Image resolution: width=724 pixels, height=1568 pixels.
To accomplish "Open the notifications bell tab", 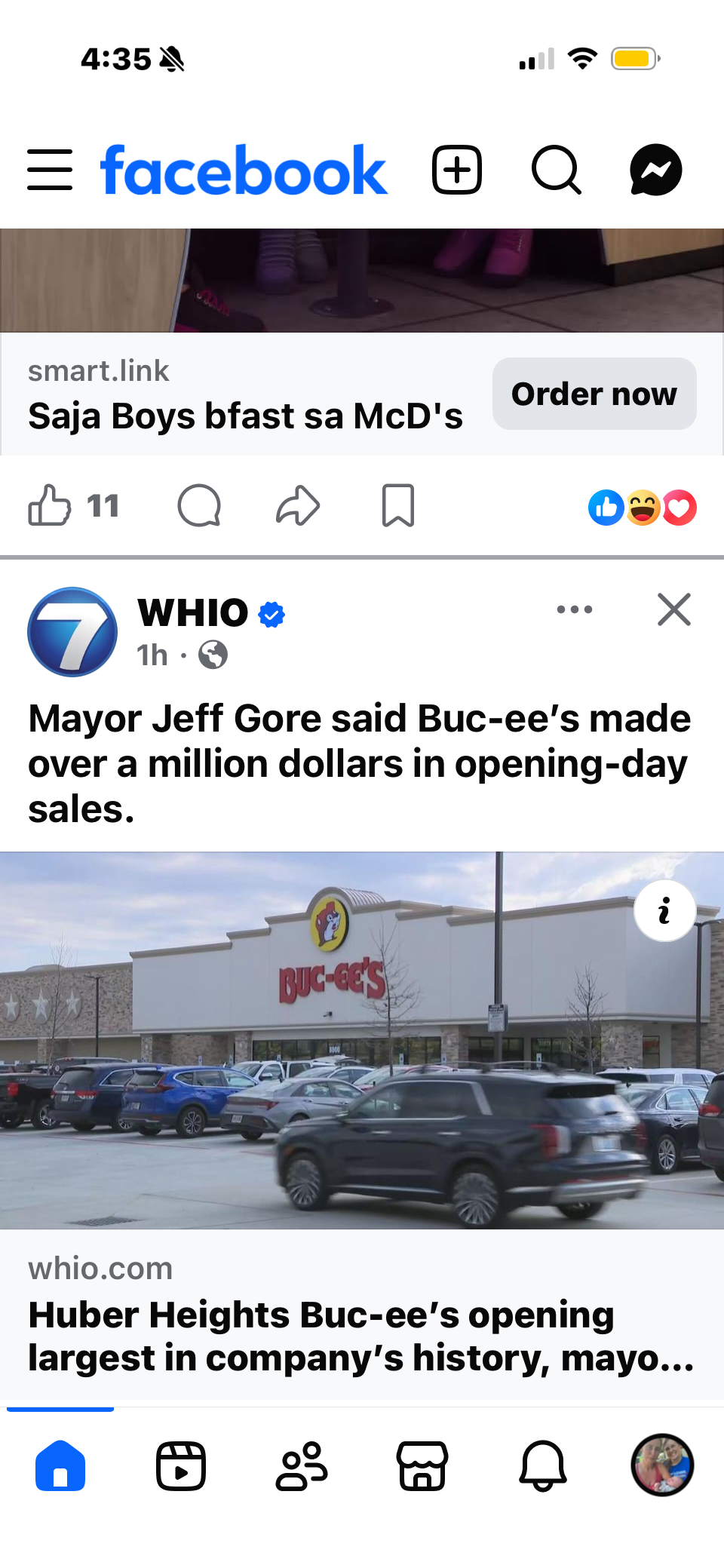I will click(542, 1466).
